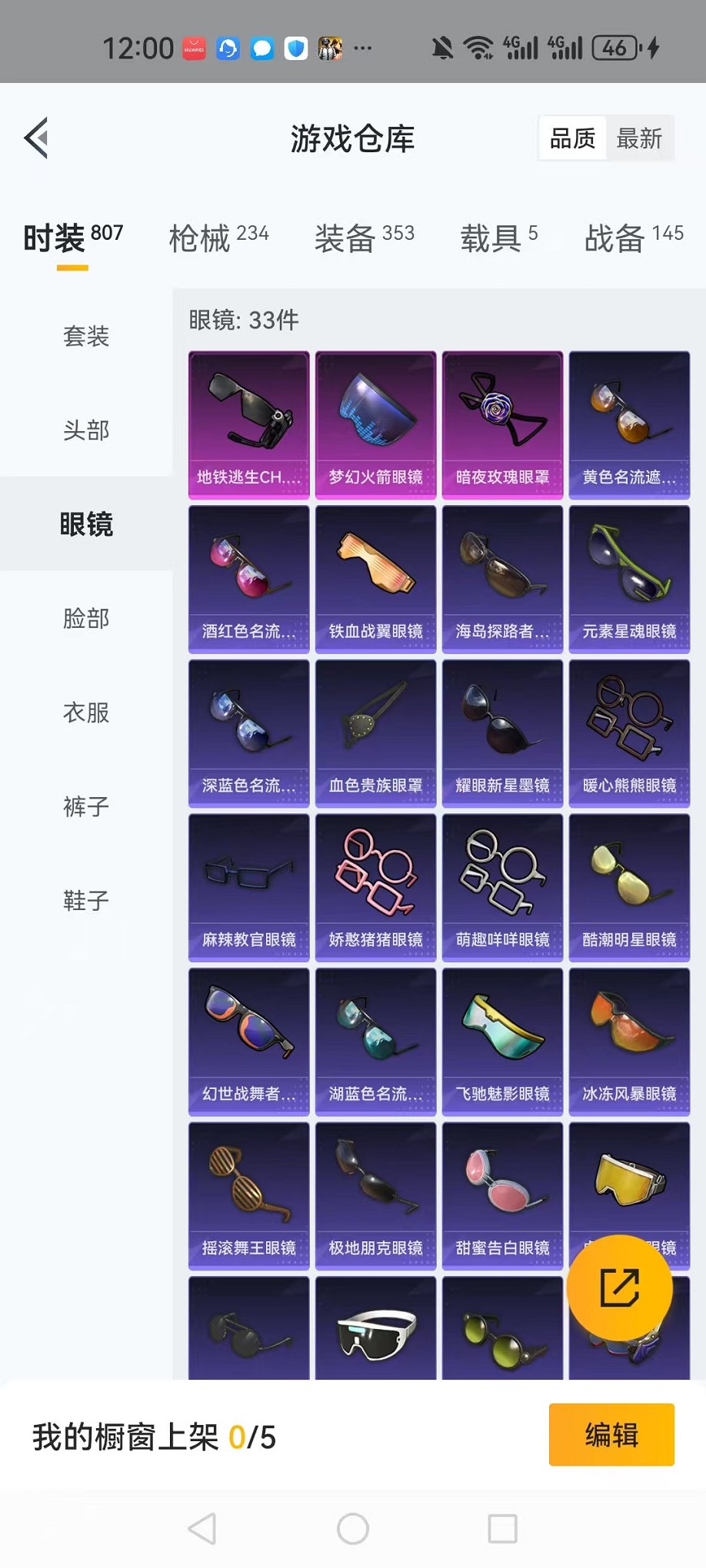
Task: Open the 裤子 category
Action: [x=86, y=807]
